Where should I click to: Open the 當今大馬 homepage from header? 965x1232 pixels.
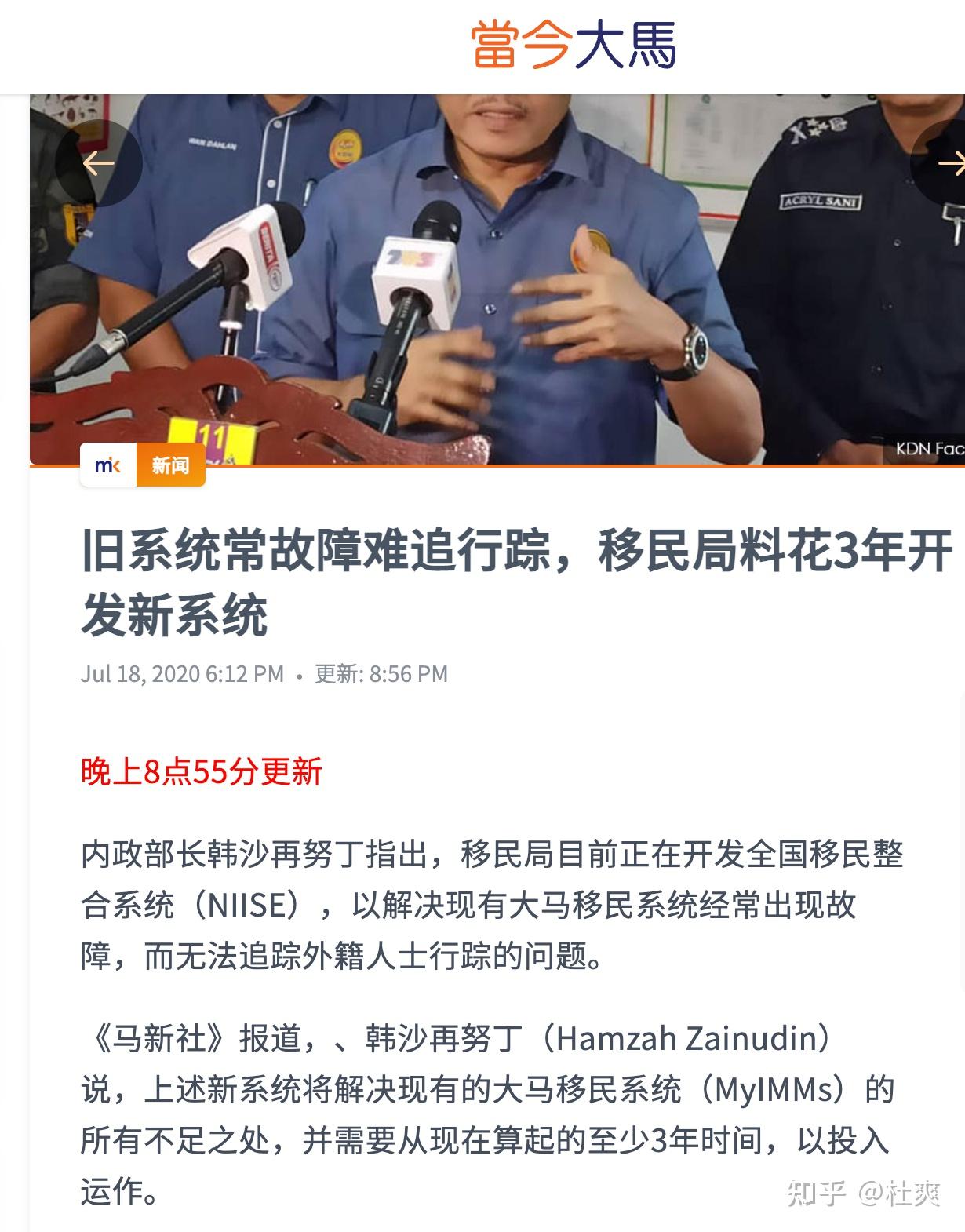pos(574,46)
